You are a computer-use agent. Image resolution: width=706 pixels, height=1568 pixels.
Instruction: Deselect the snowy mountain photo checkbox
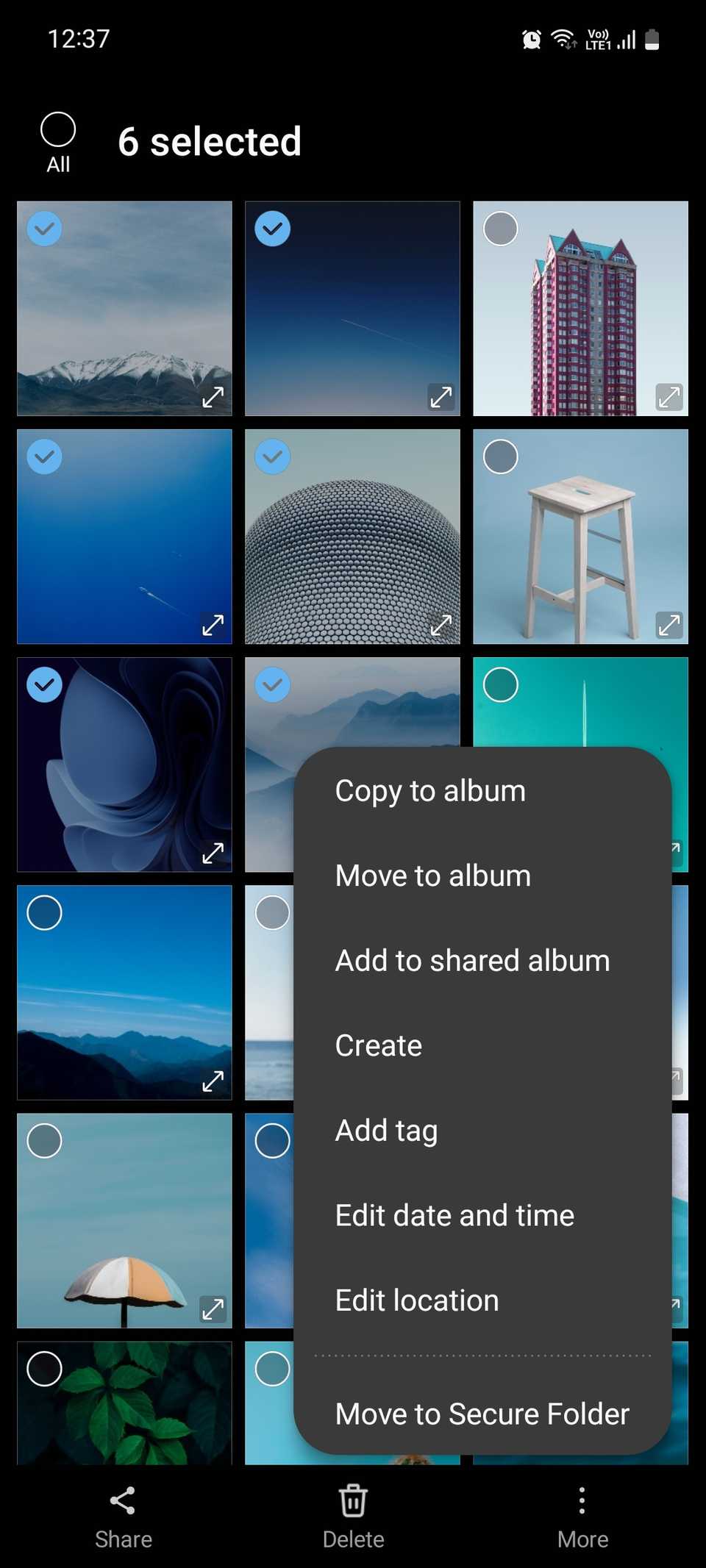[x=44, y=229]
